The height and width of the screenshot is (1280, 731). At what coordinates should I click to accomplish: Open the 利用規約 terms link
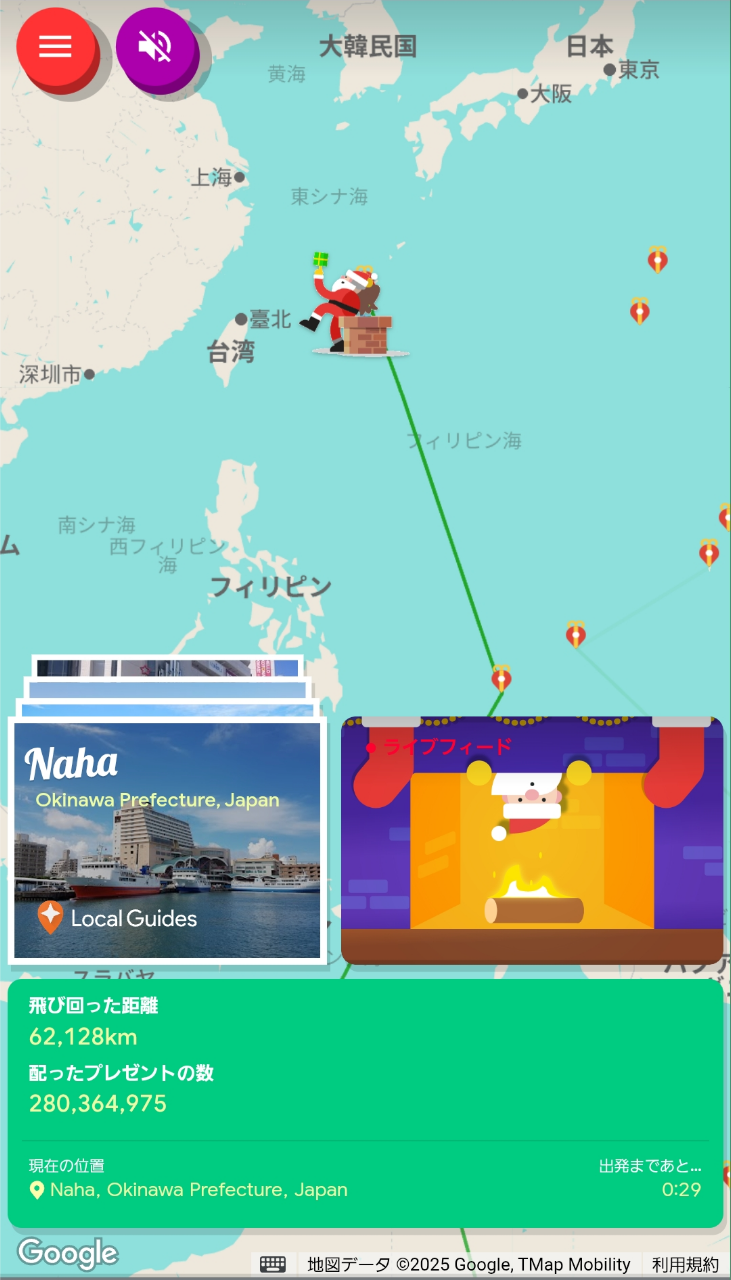pos(685,1264)
